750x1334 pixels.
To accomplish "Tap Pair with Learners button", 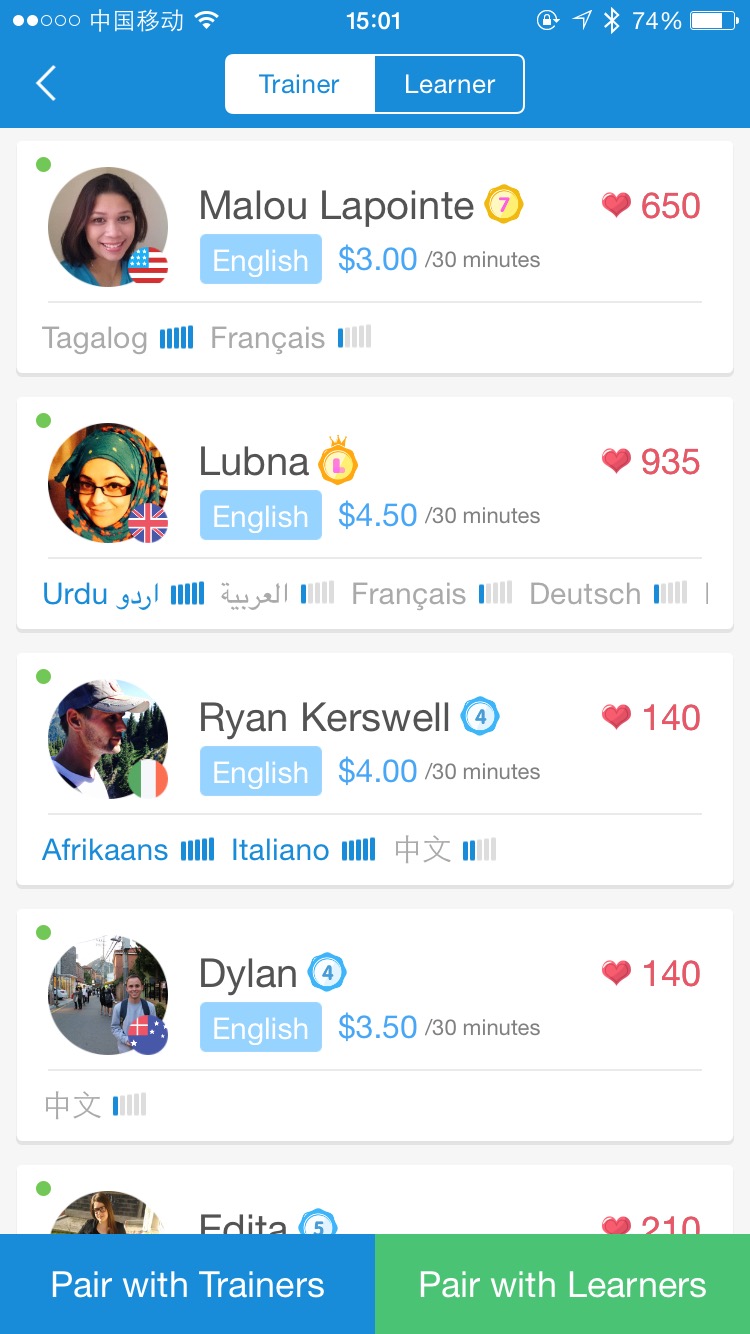I will coord(562,1284).
